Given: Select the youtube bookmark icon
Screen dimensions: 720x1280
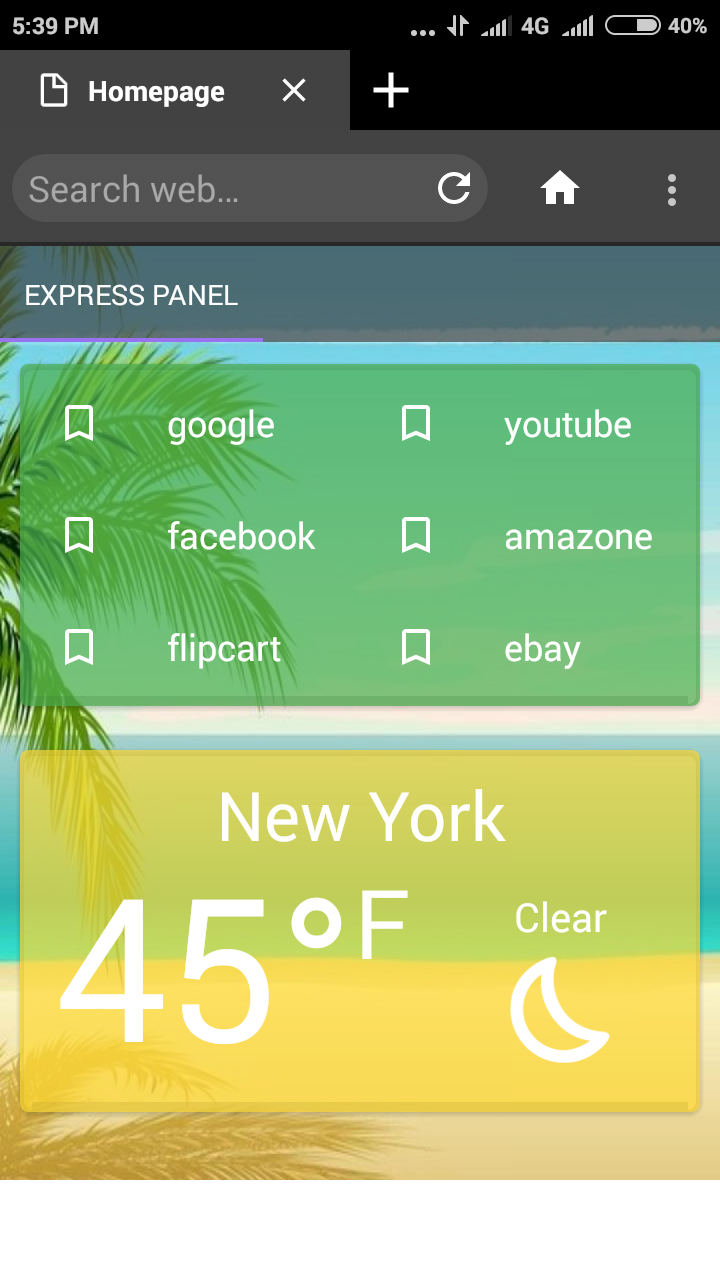Looking at the screenshot, I should [x=414, y=423].
